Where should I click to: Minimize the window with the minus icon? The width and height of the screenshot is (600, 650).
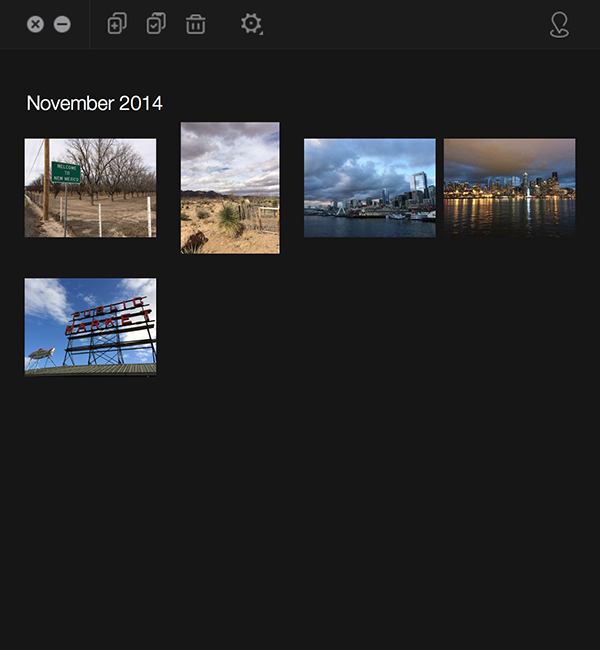[62, 24]
